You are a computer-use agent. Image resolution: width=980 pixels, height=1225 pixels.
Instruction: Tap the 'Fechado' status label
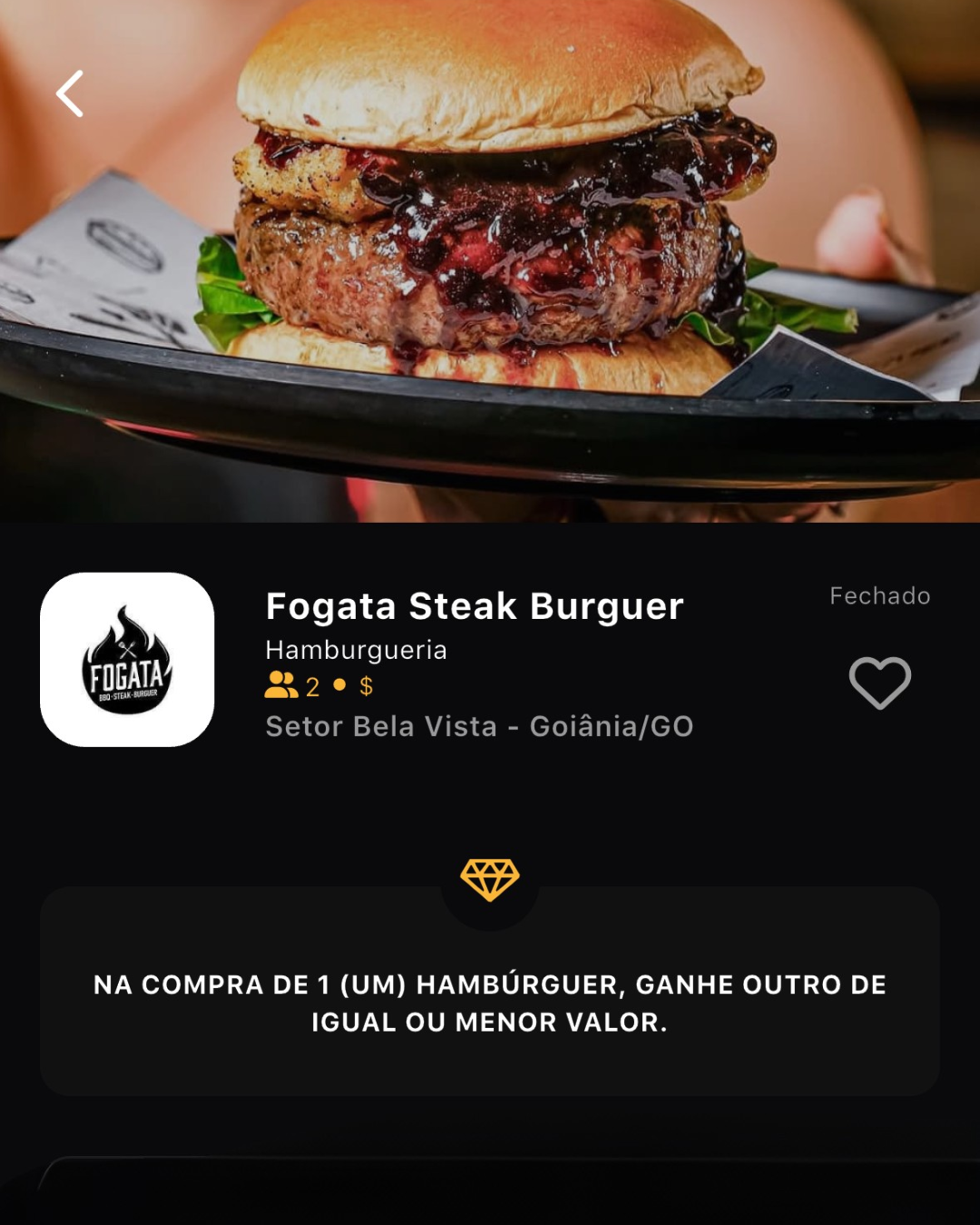tap(878, 596)
